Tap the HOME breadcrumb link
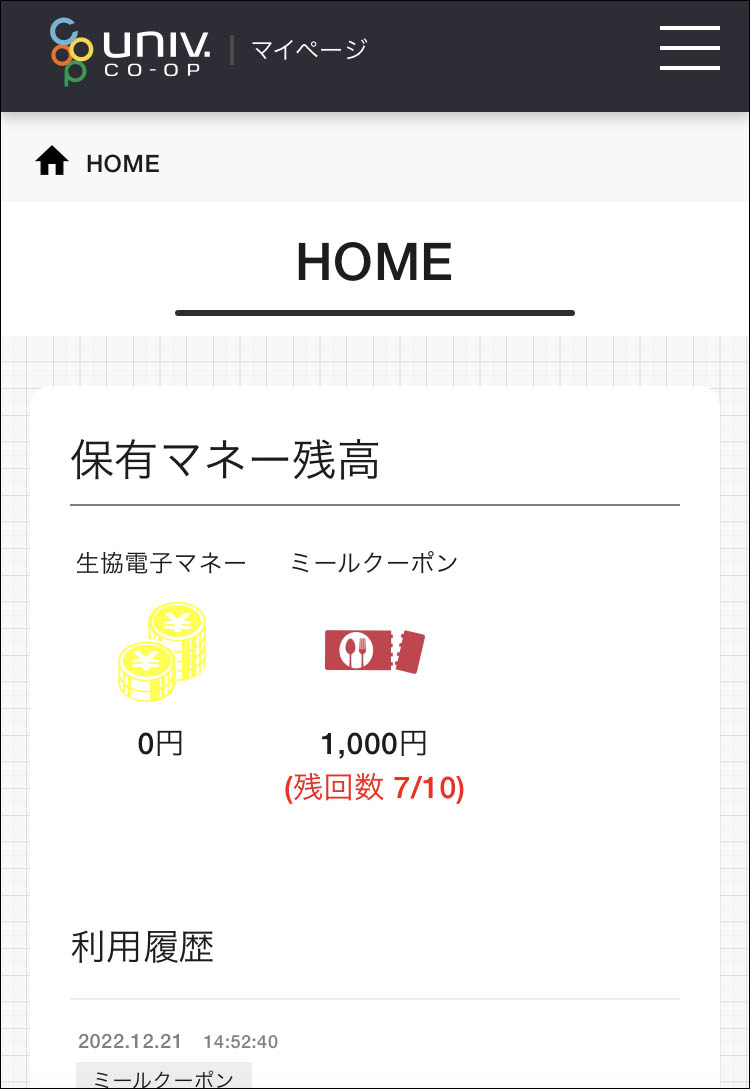 (x=122, y=163)
